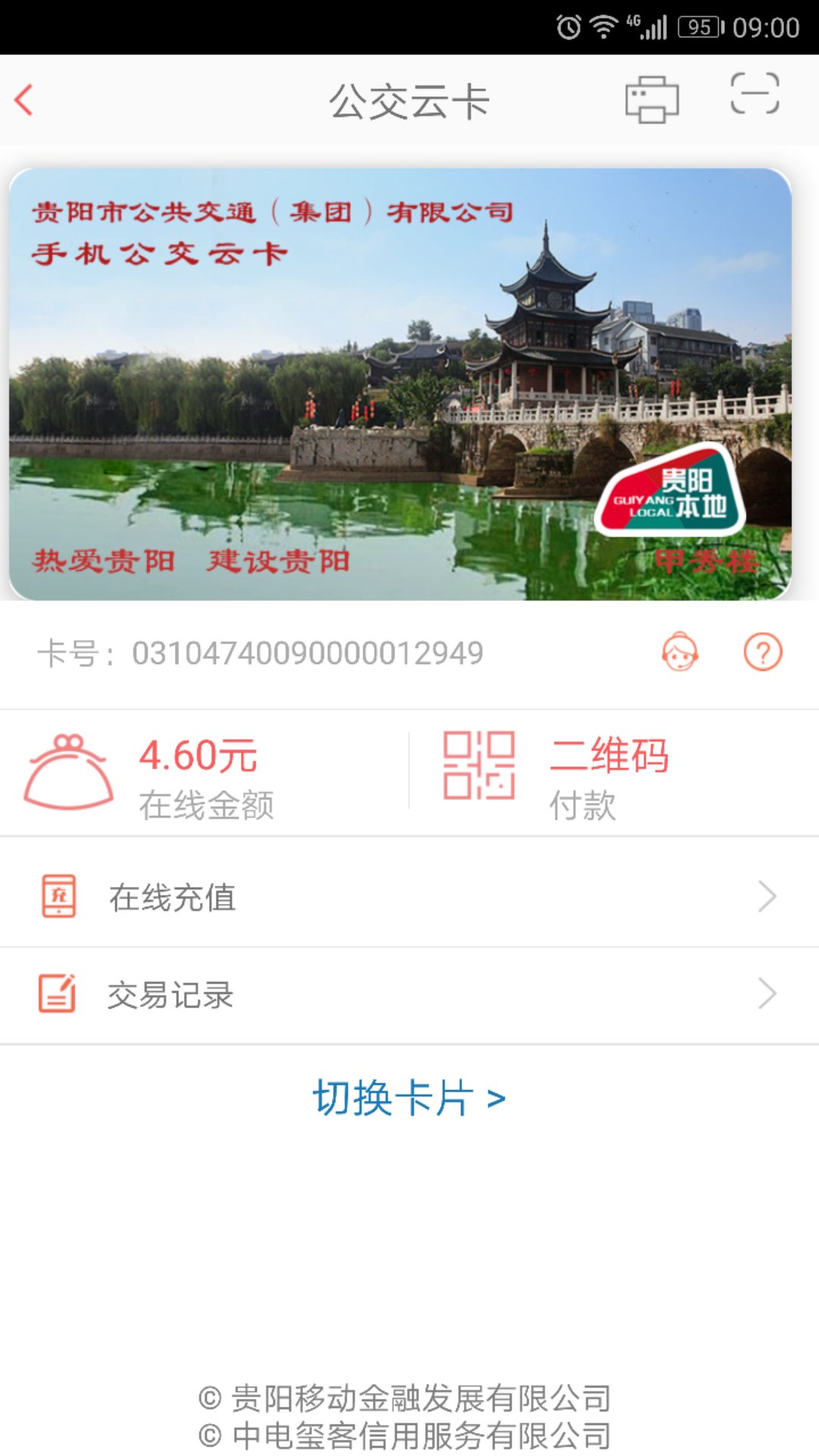
Task: Open the scan code icon
Action: 755,94
